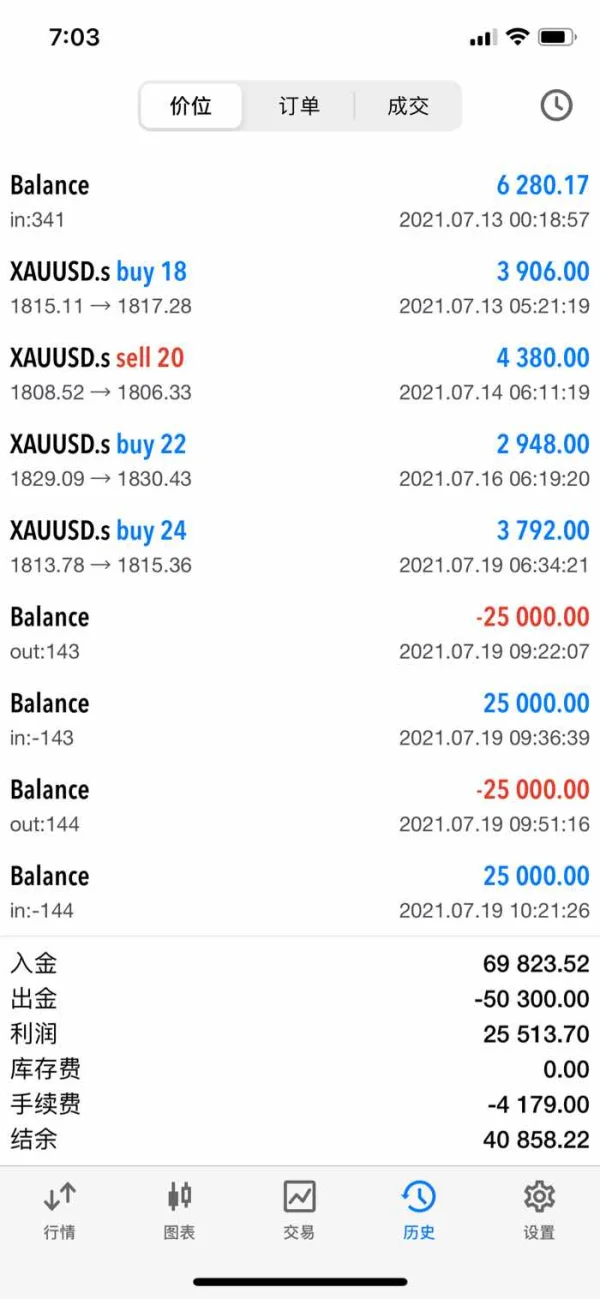Image resolution: width=600 pixels, height=1299 pixels.
Task: Show the 成交 segment
Action: point(407,106)
